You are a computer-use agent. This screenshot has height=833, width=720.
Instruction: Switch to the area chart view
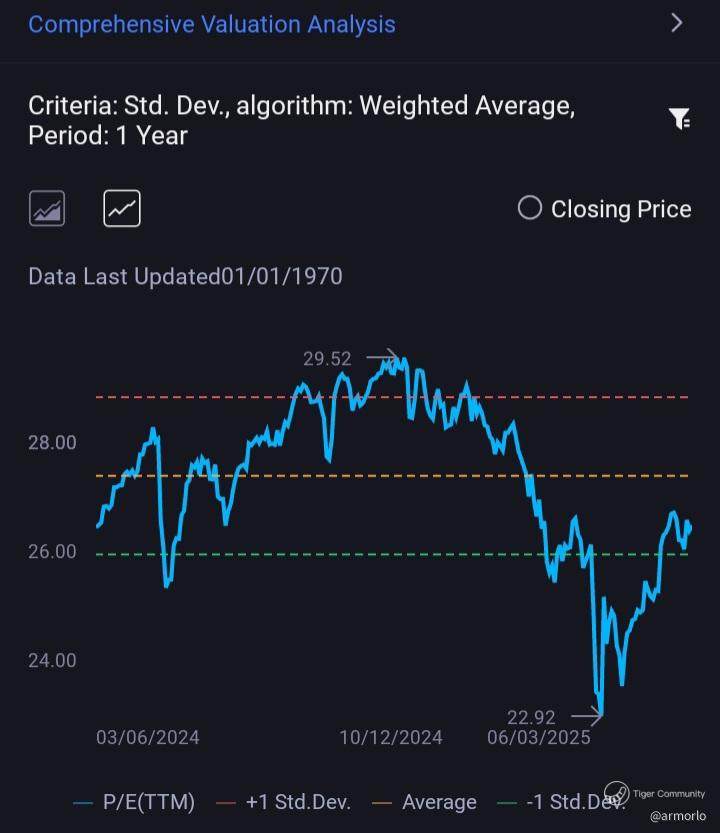[x=47, y=208]
